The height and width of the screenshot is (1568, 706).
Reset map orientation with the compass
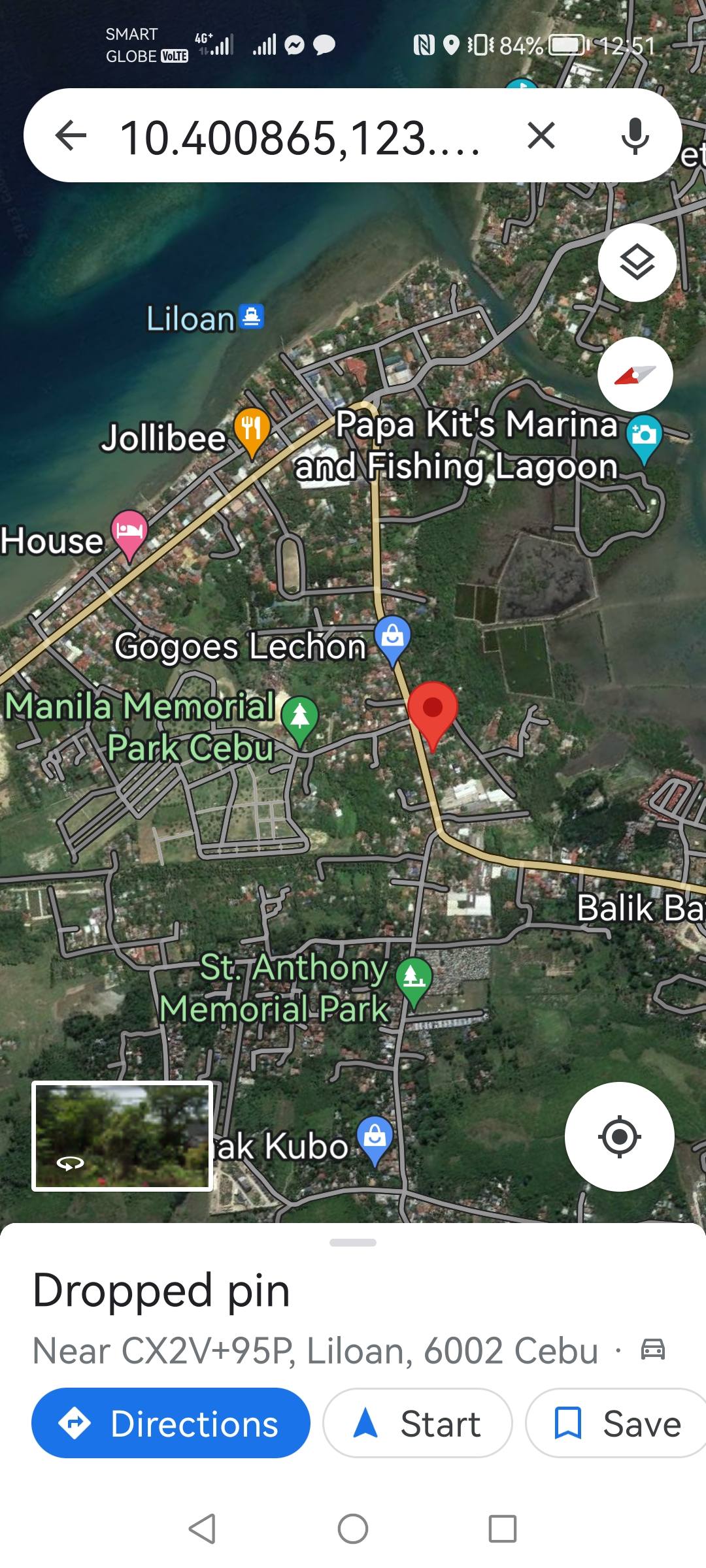point(635,375)
